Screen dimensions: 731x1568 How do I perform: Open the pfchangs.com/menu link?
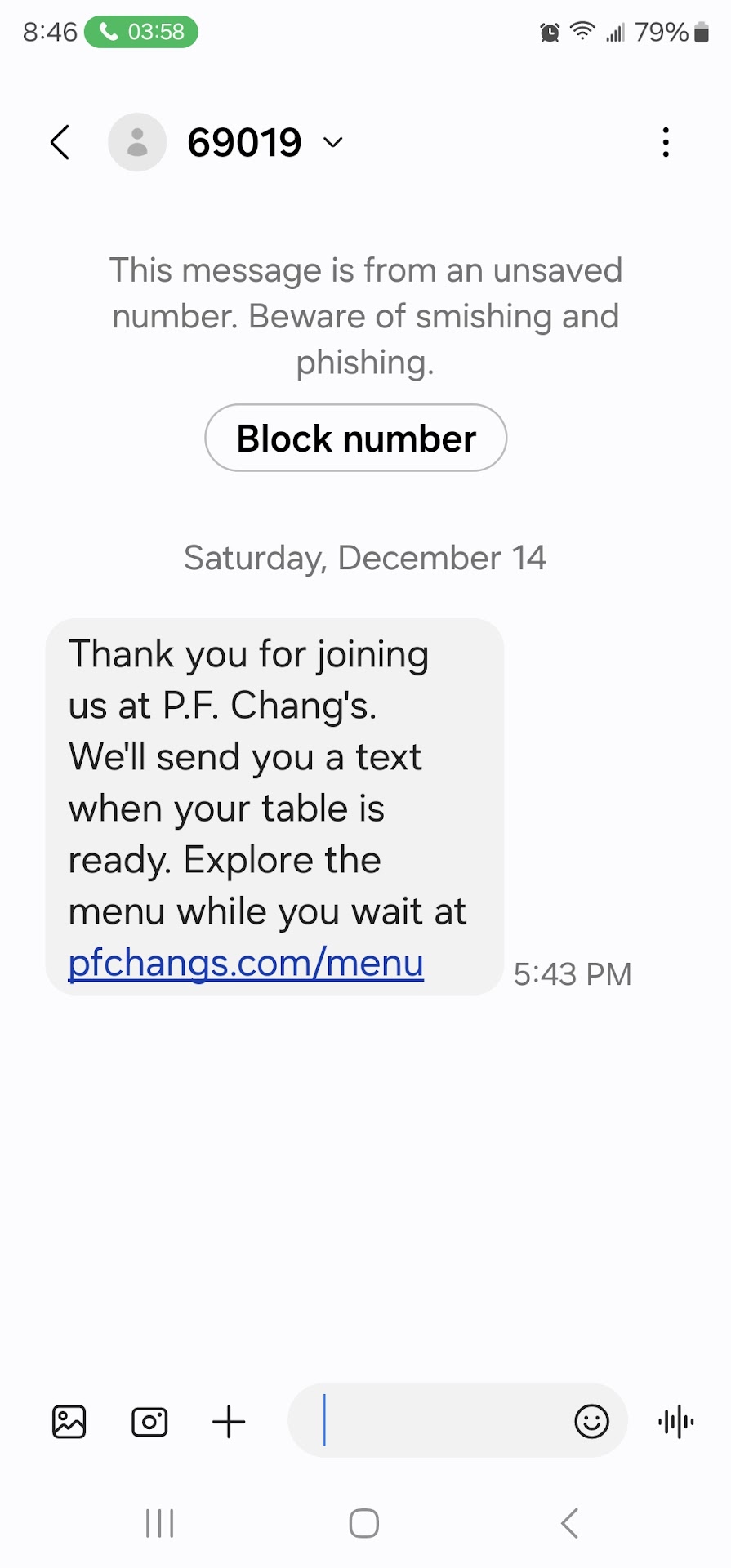(246, 963)
